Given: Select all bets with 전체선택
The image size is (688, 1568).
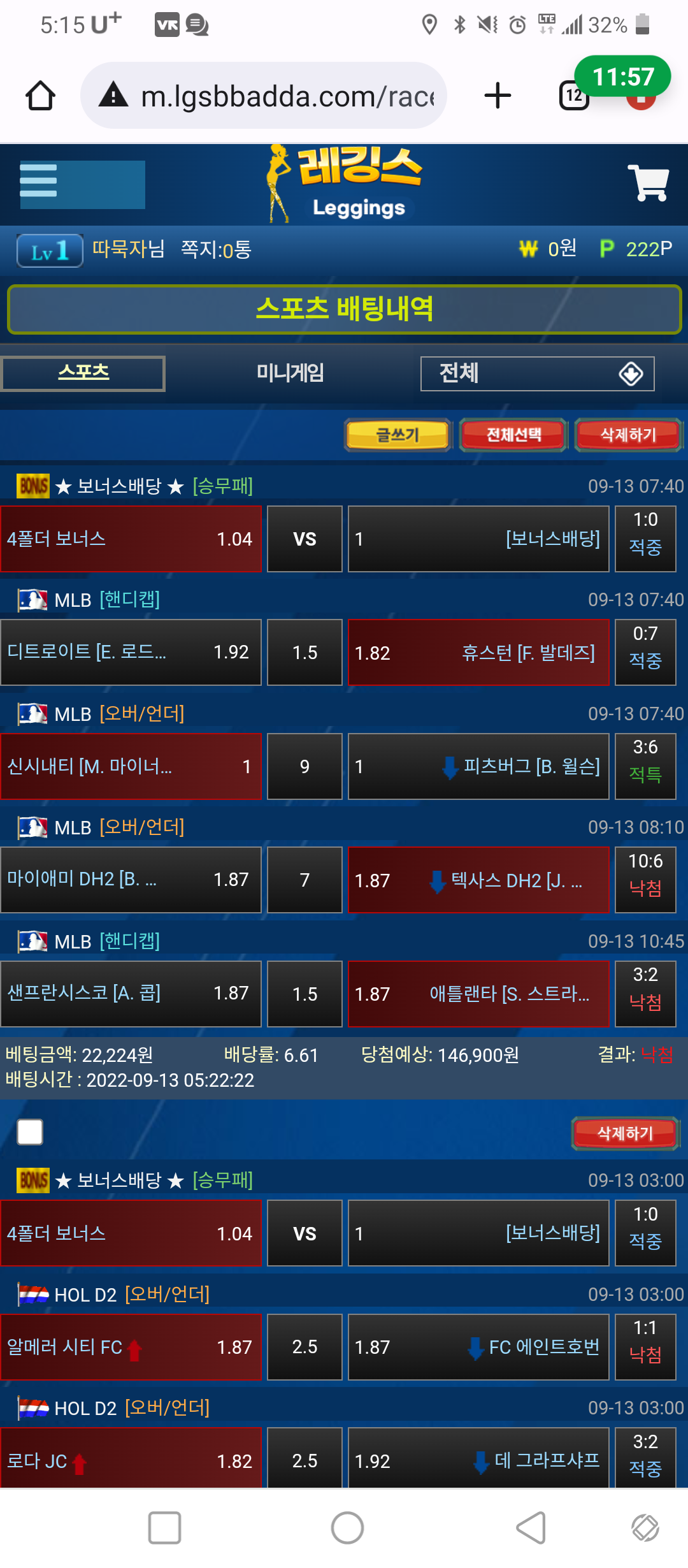Looking at the screenshot, I should (x=513, y=435).
